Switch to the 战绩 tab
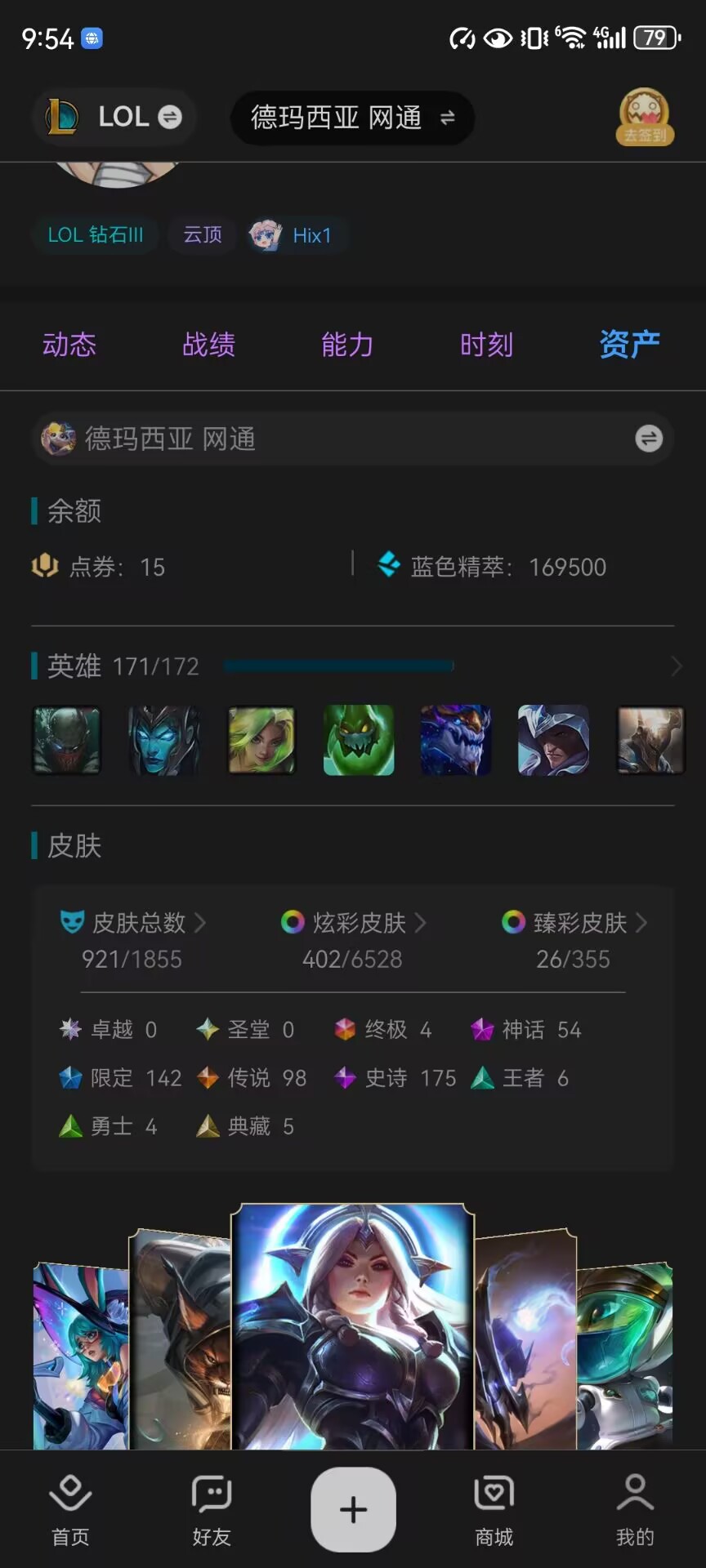The image size is (706, 1568). [208, 345]
